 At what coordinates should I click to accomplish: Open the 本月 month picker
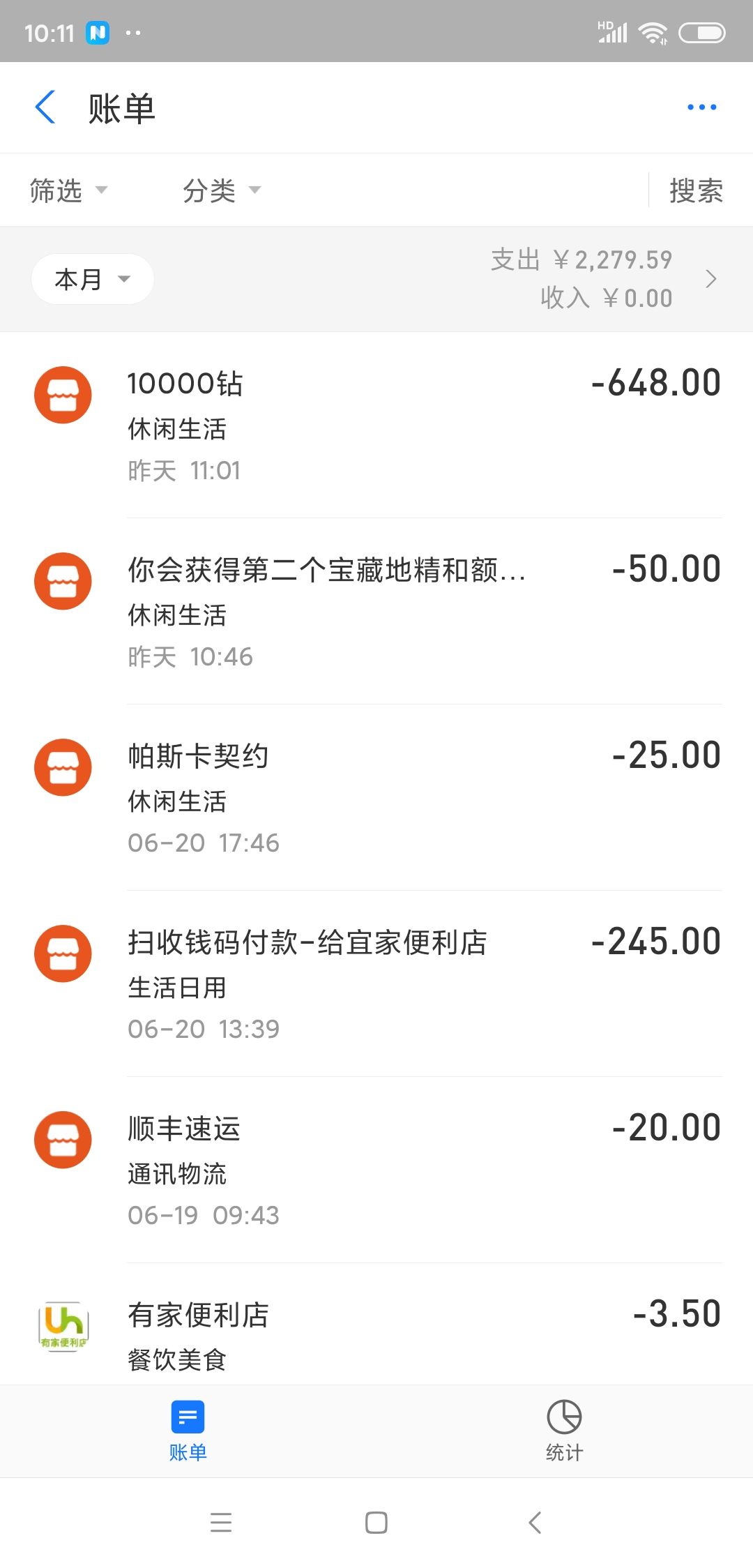pos(92,279)
